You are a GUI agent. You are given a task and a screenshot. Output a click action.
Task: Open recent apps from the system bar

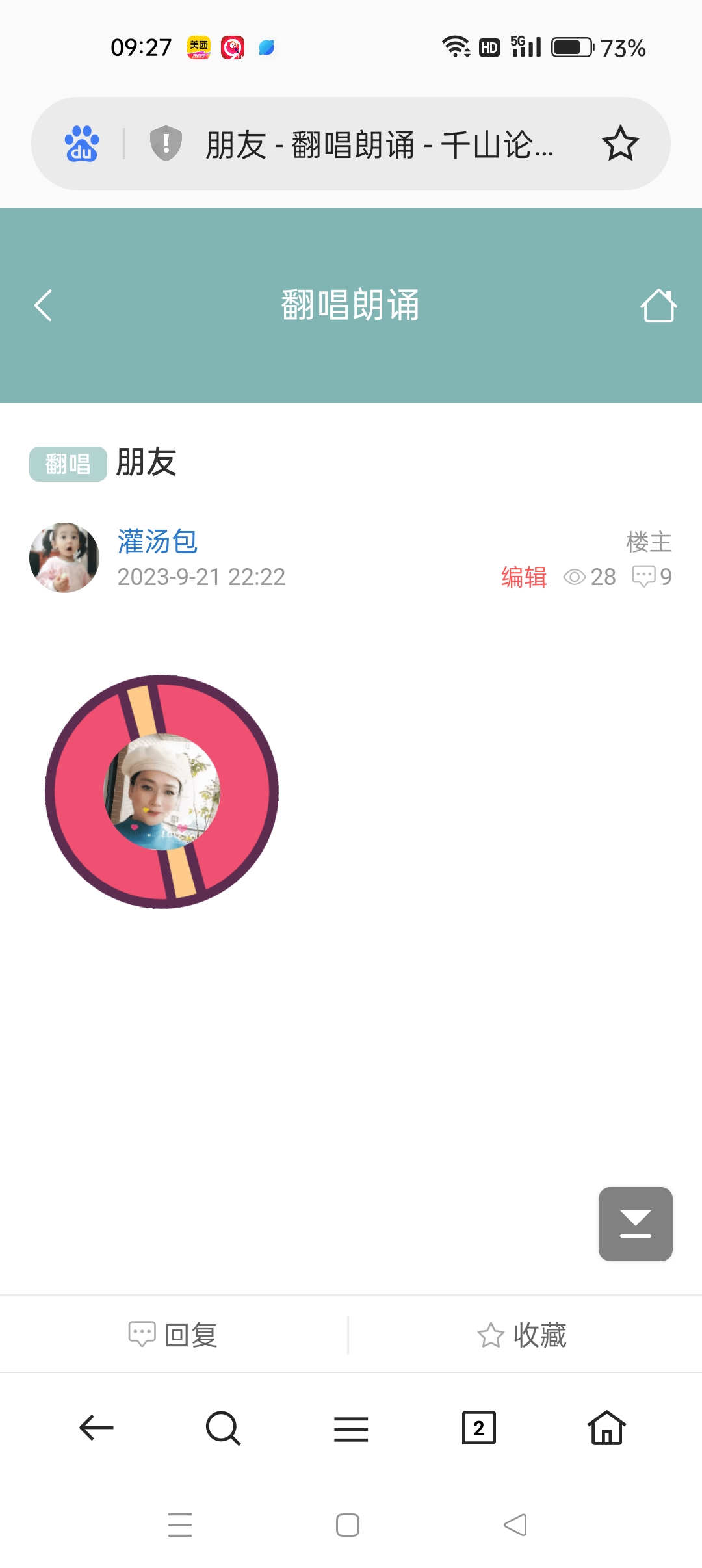pyautogui.click(x=180, y=1525)
